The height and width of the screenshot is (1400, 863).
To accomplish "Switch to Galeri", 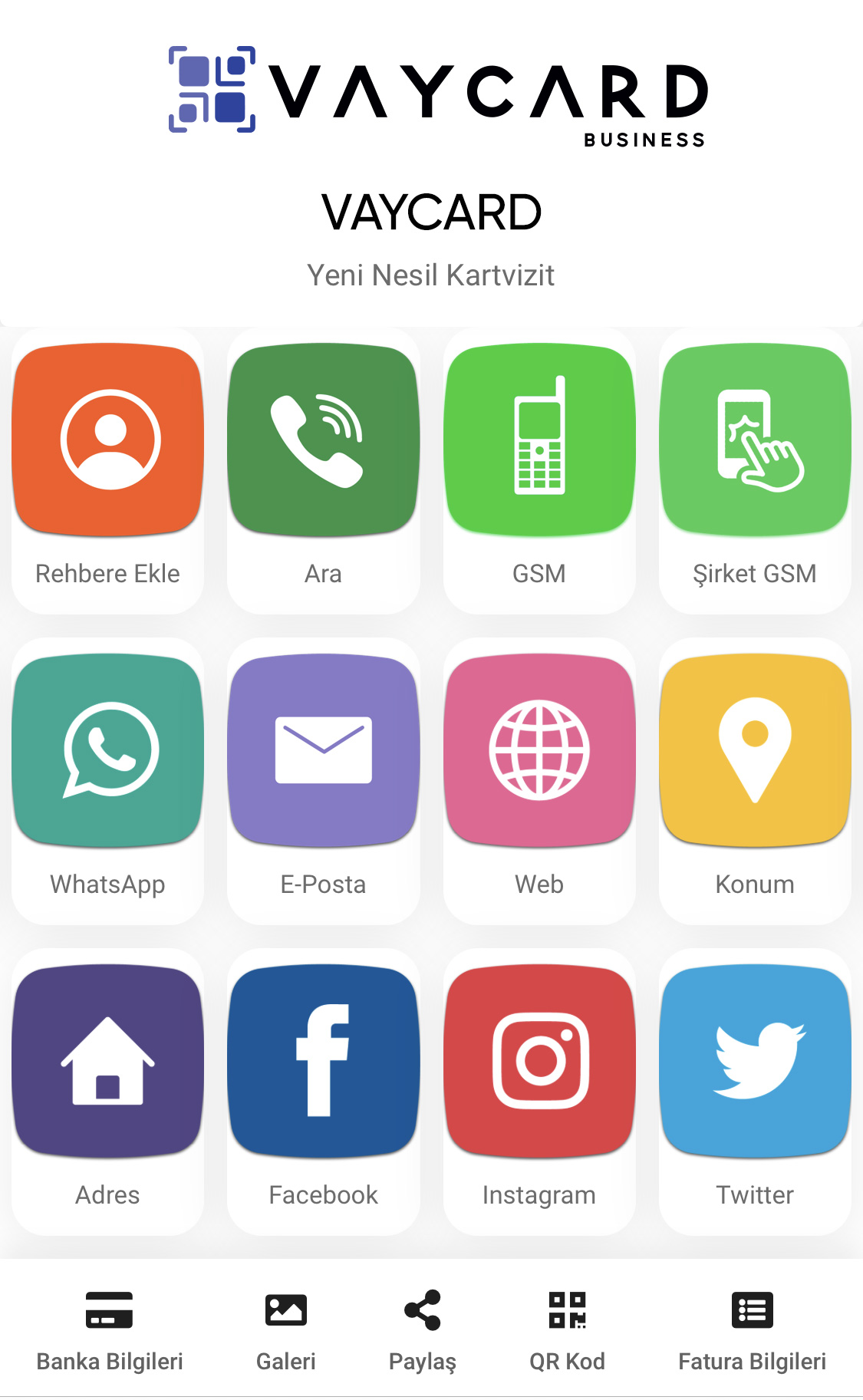I will click(286, 1331).
